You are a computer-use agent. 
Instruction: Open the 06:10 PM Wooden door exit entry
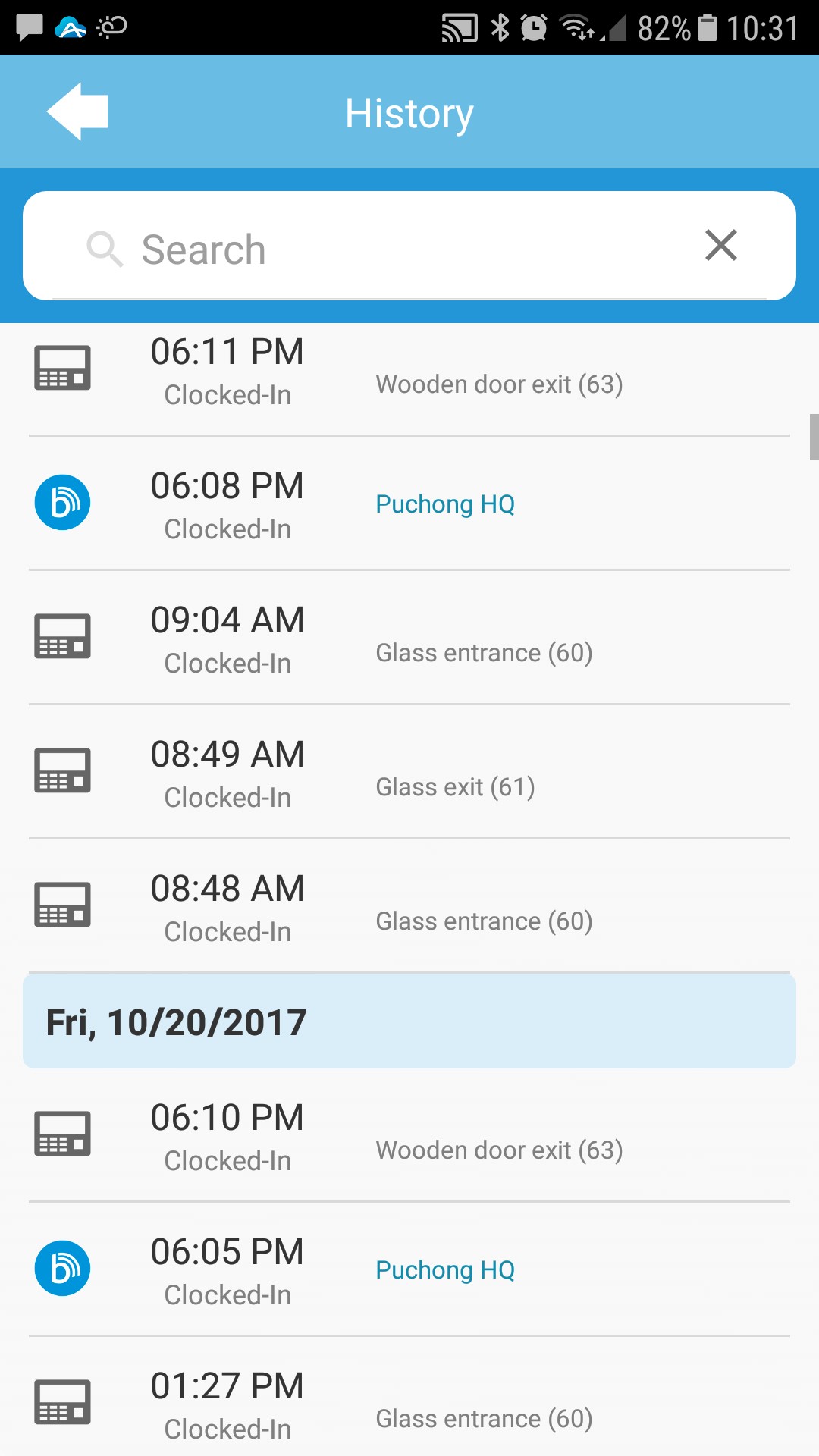409,1135
